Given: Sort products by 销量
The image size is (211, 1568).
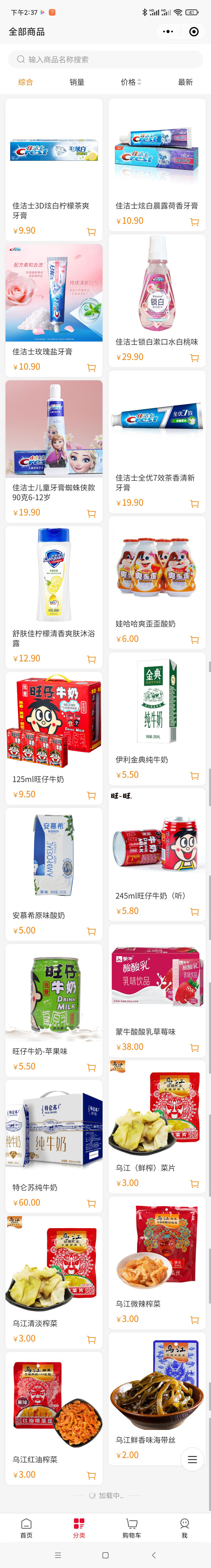Looking at the screenshot, I should [x=77, y=82].
